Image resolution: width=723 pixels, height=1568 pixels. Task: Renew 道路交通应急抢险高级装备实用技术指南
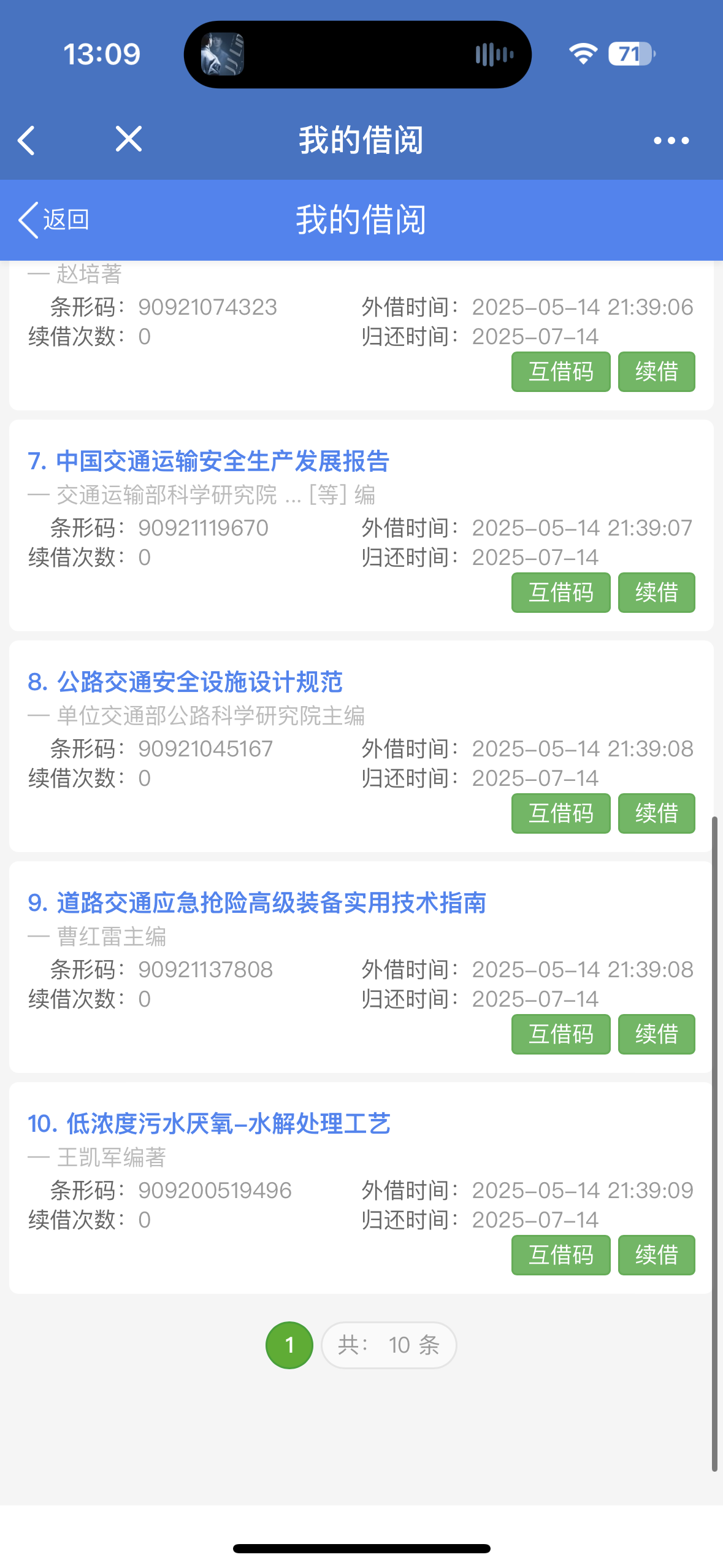(x=656, y=1034)
